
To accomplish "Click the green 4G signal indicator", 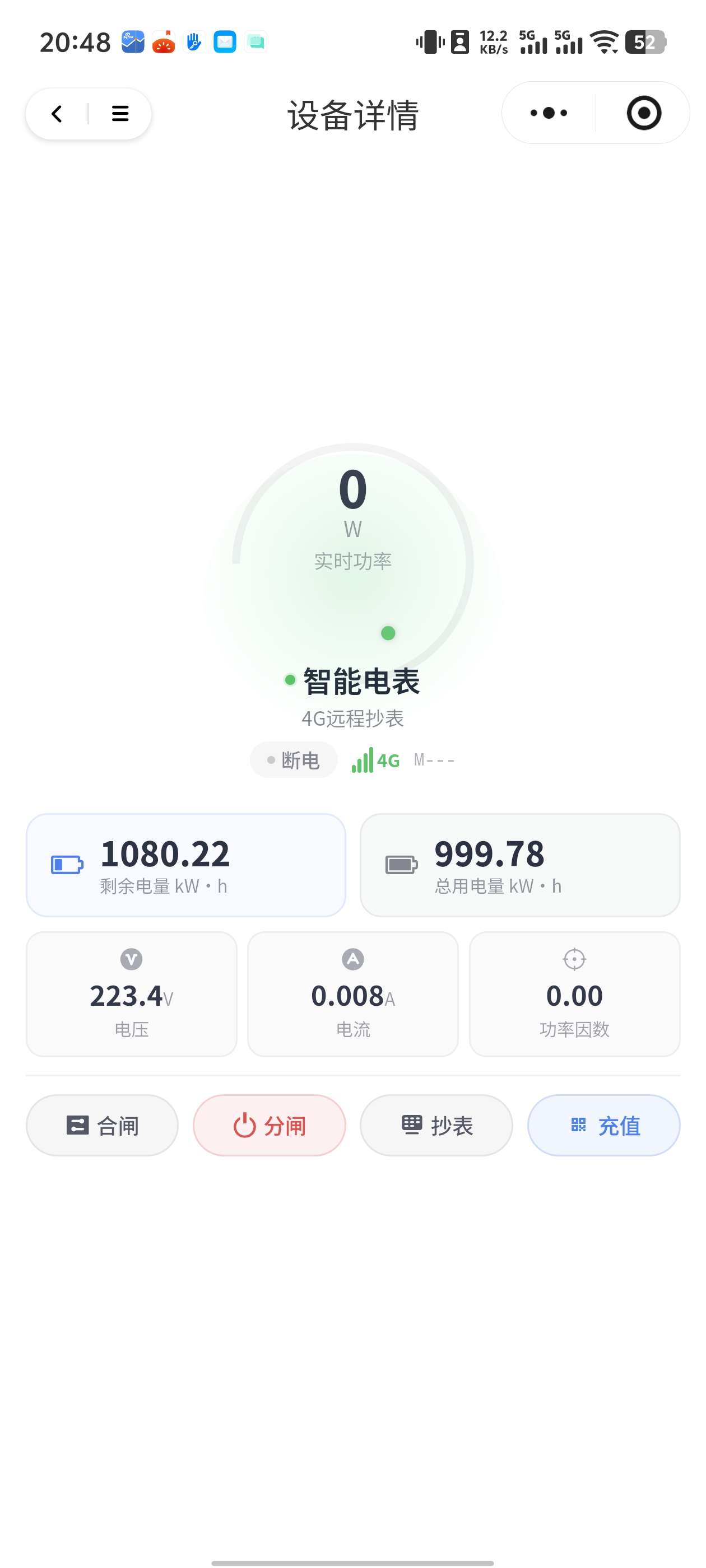I will coord(375,760).
